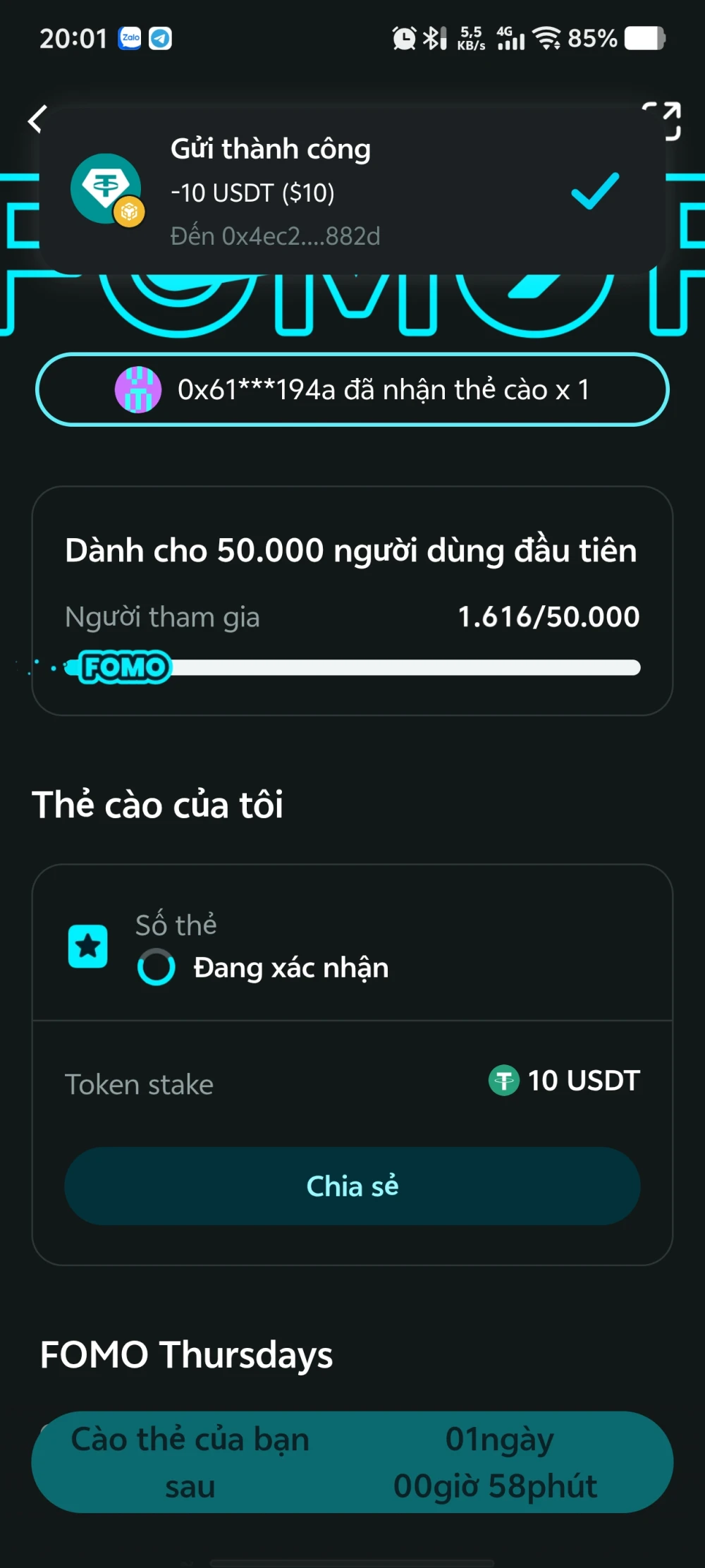Tap the "Chia sẻ" button
Image resolution: width=705 pixels, height=1568 pixels.
(x=352, y=1186)
